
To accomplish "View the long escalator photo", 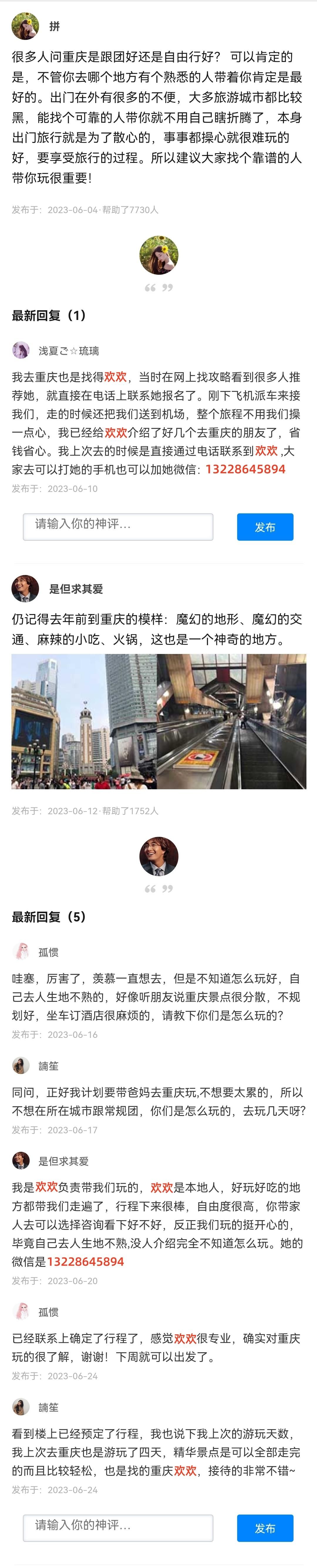I will pos(231,721).
